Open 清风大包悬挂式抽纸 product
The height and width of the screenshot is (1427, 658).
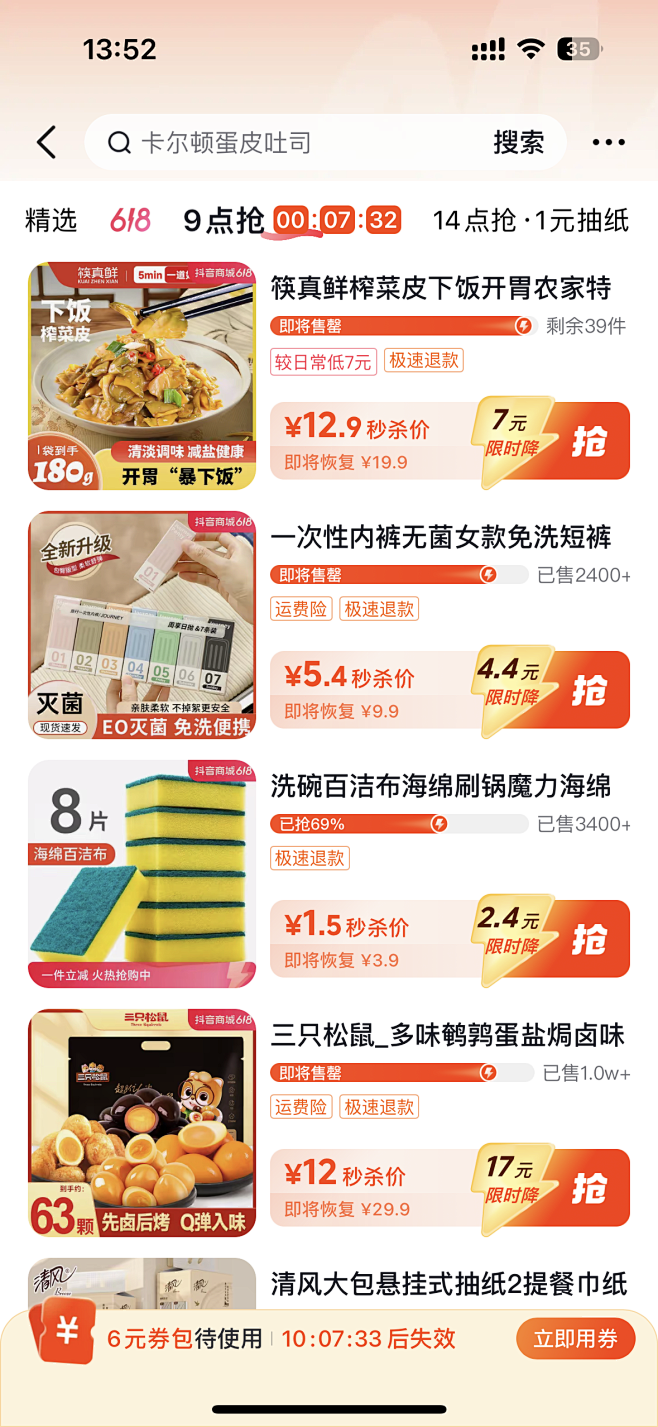pyautogui.click(x=448, y=1283)
